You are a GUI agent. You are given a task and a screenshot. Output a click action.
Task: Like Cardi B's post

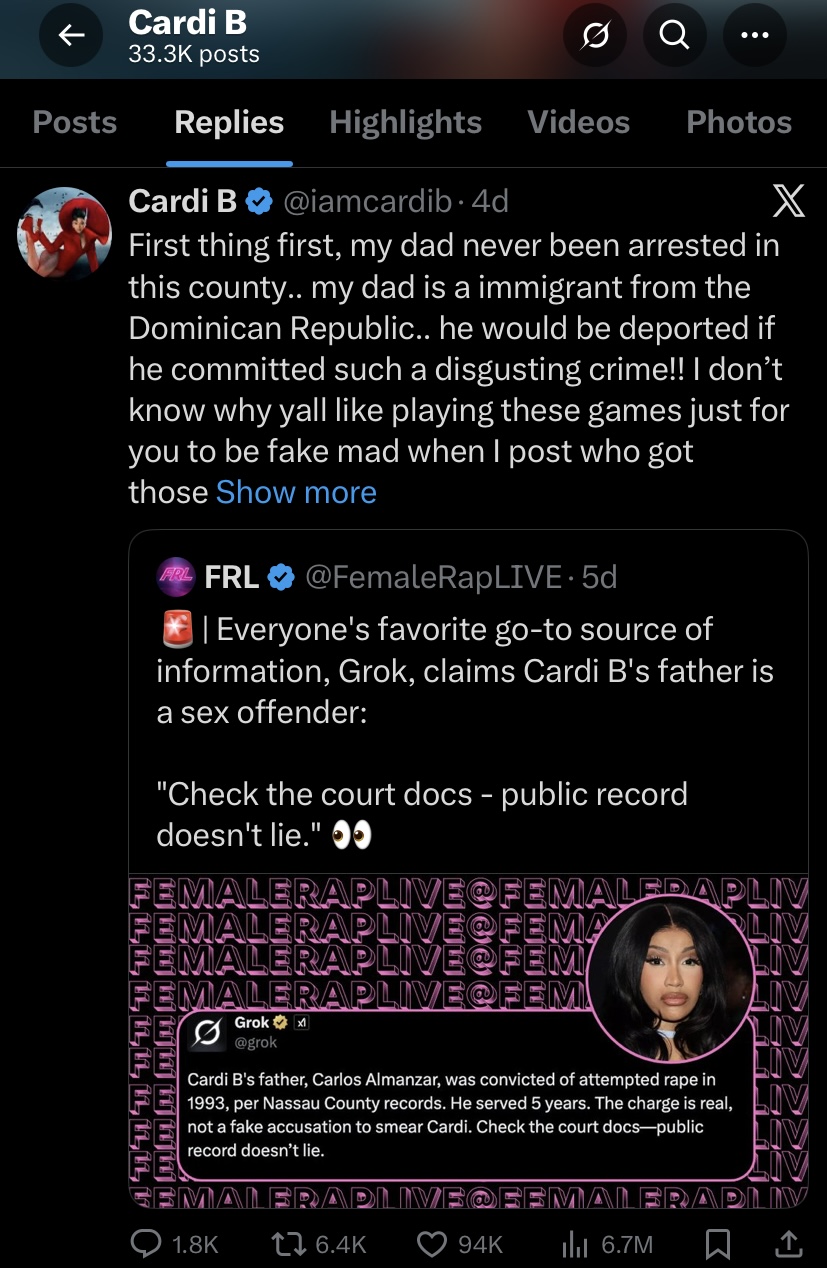(x=431, y=1243)
